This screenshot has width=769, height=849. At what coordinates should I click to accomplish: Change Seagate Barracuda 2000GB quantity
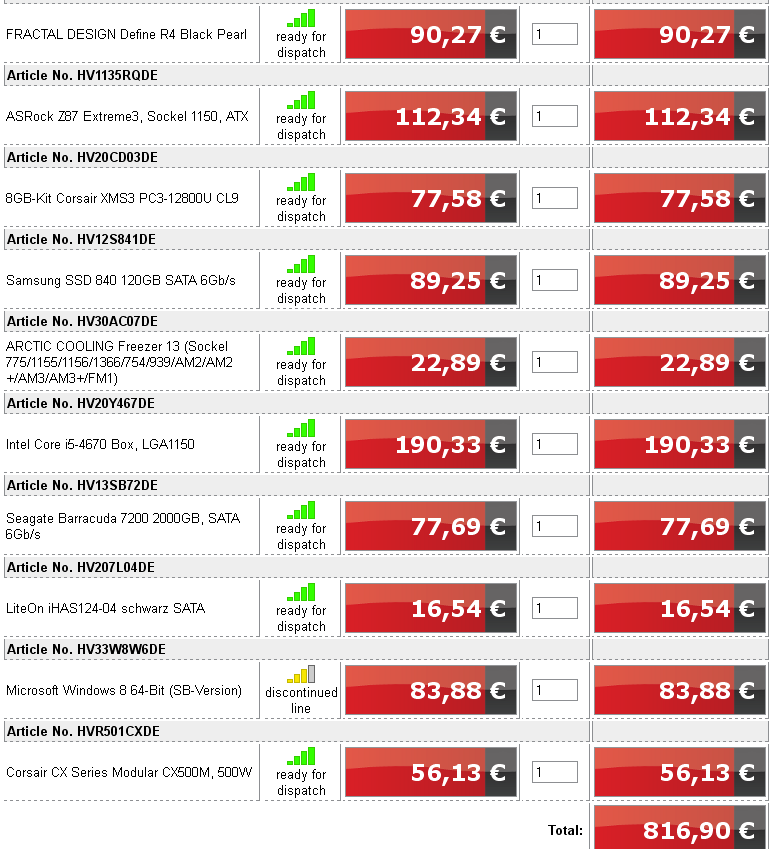coord(554,527)
